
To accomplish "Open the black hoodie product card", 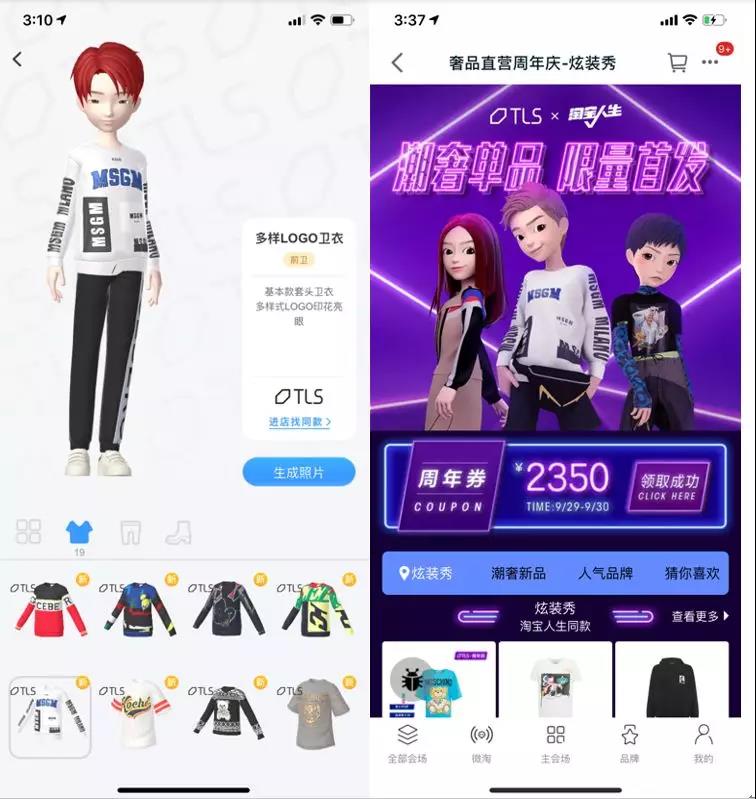I will tap(671, 682).
